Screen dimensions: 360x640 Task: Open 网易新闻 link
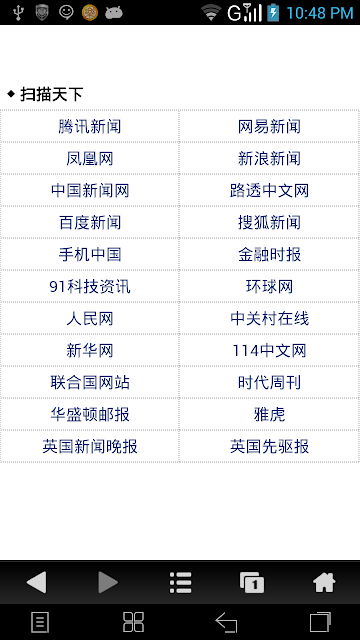coord(269,127)
